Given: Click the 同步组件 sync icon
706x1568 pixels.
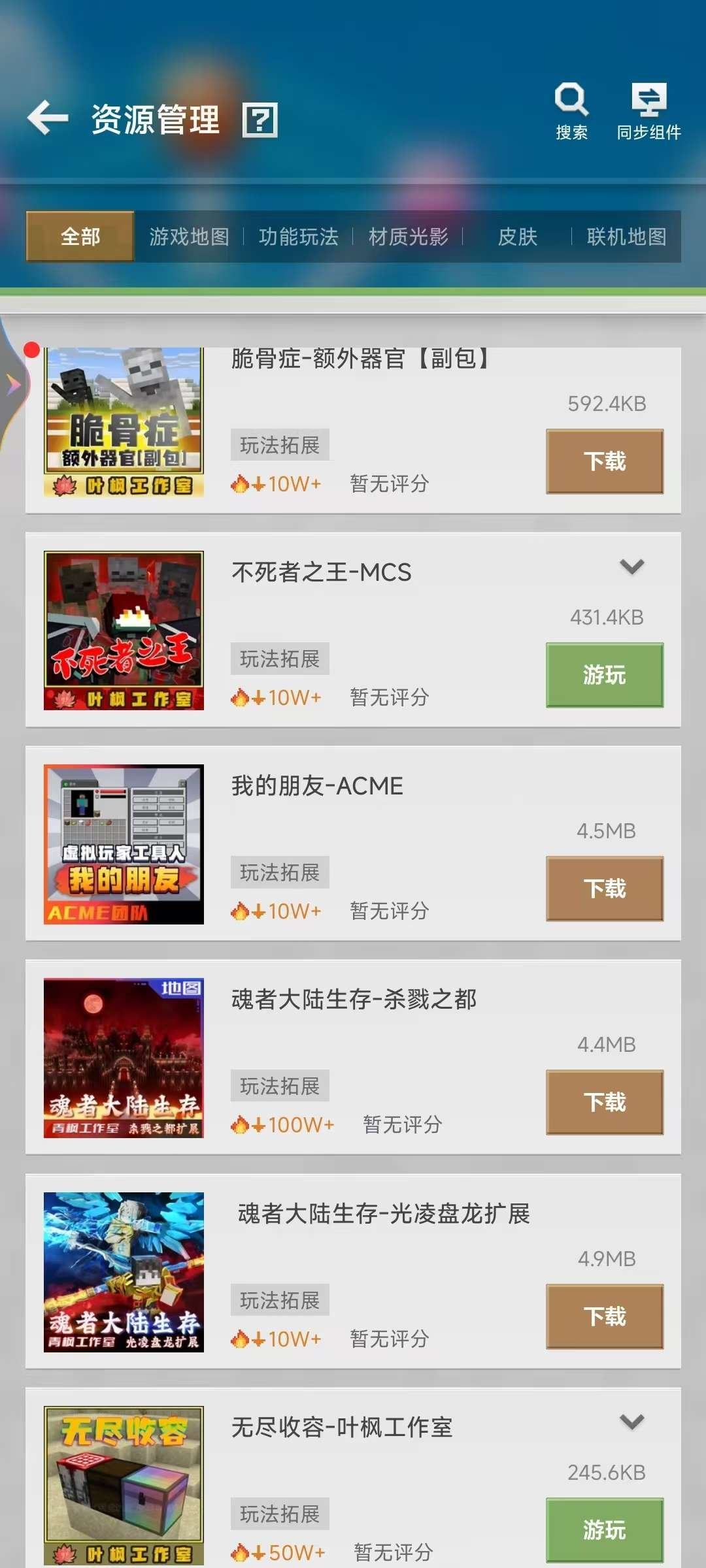Looking at the screenshot, I should point(646,98).
